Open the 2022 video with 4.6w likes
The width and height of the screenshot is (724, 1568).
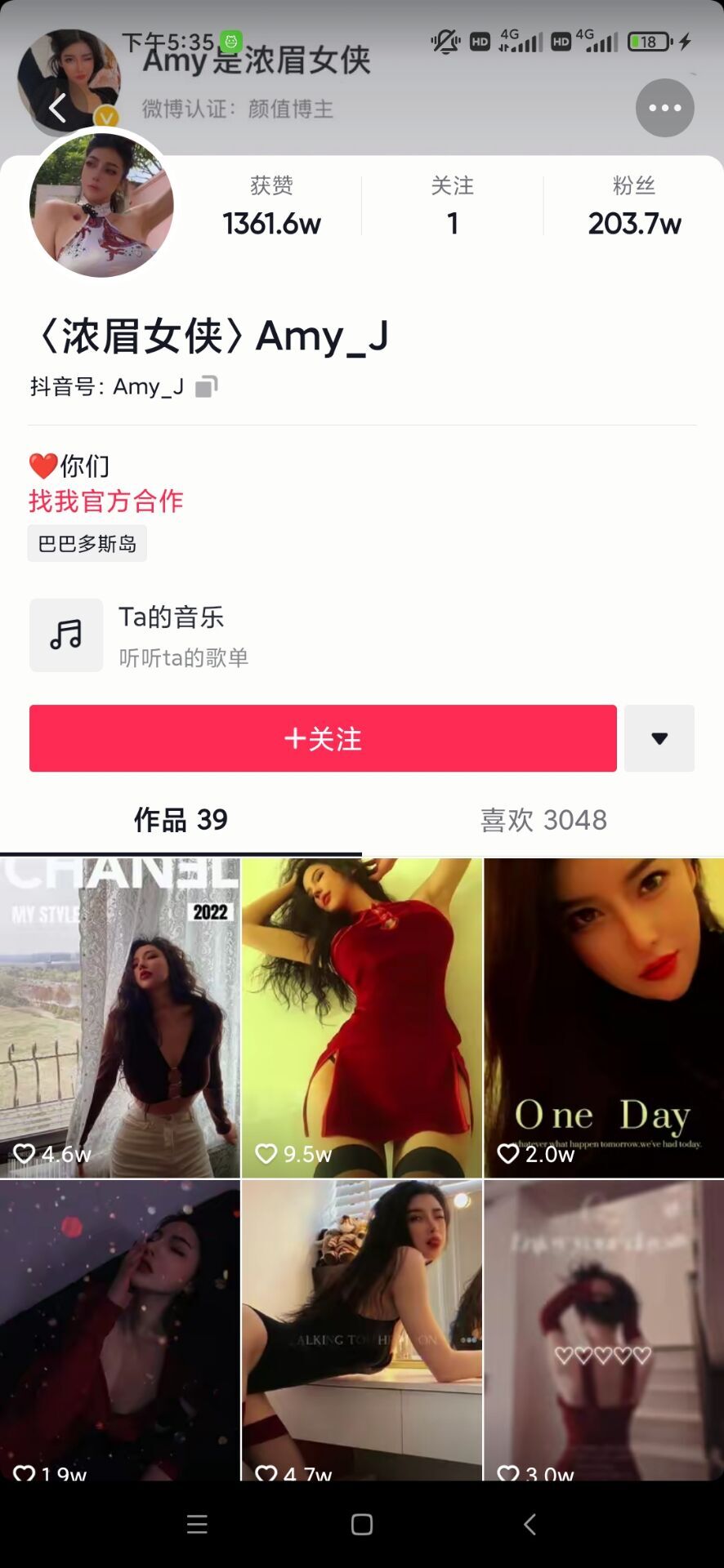120,1018
